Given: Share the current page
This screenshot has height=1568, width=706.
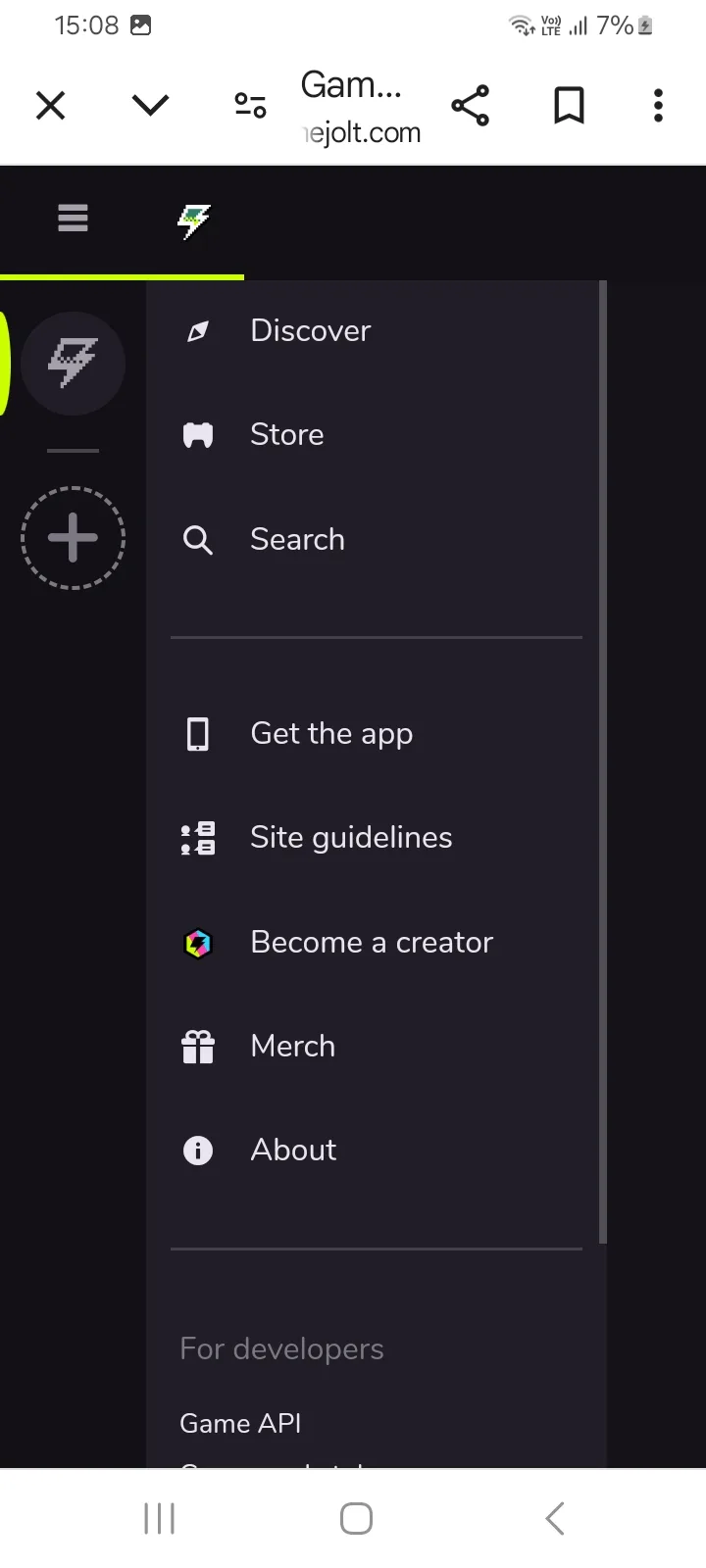Looking at the screenshot, I should [471, 105].
